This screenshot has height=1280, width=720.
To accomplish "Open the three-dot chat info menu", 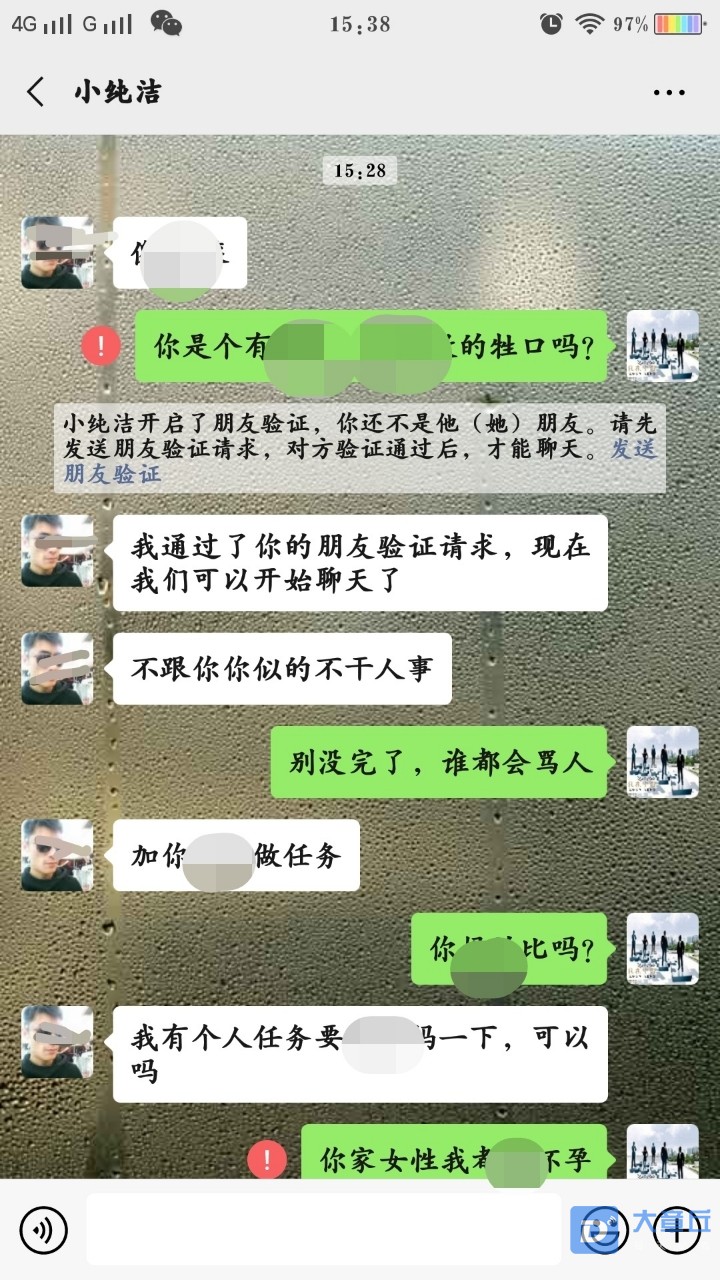I will (668, 92).
